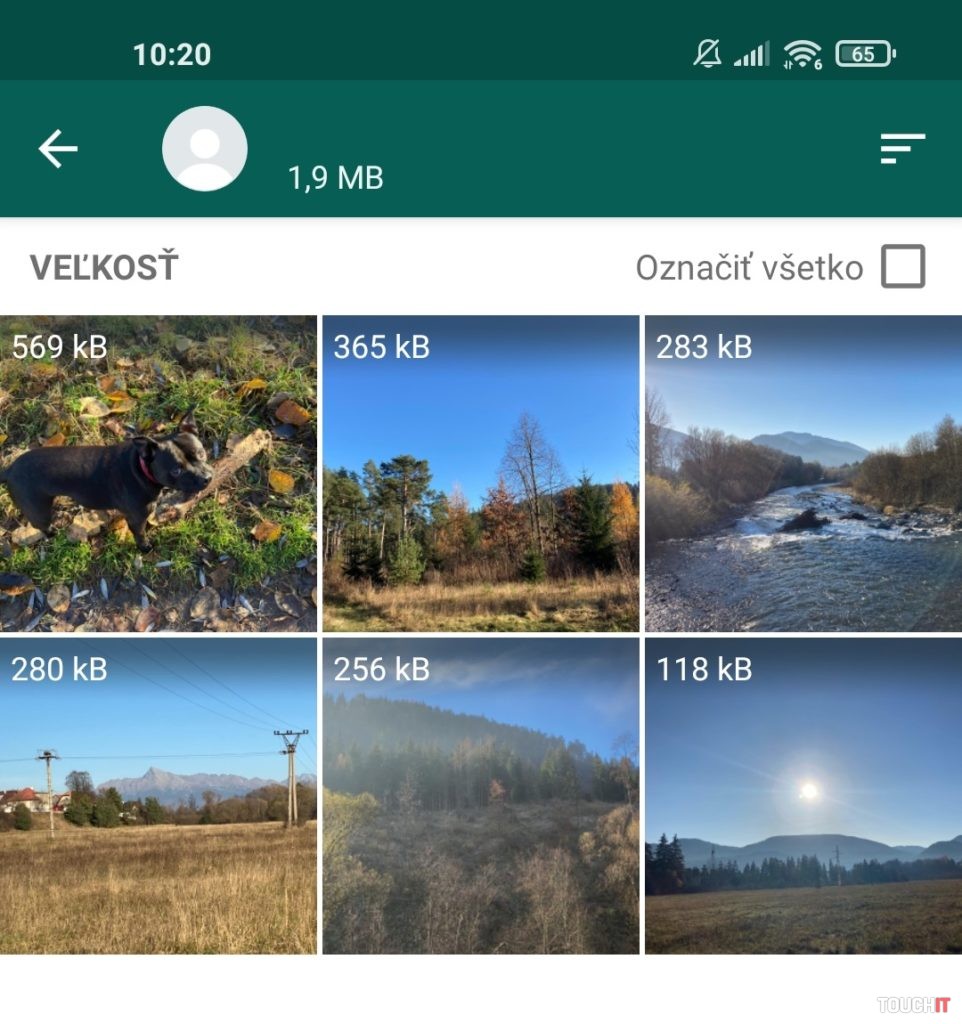Screen dimensions: 962x1024
Task: Tap the contact profile avatar
Action: pyautogui.click(x=205, y=149)
